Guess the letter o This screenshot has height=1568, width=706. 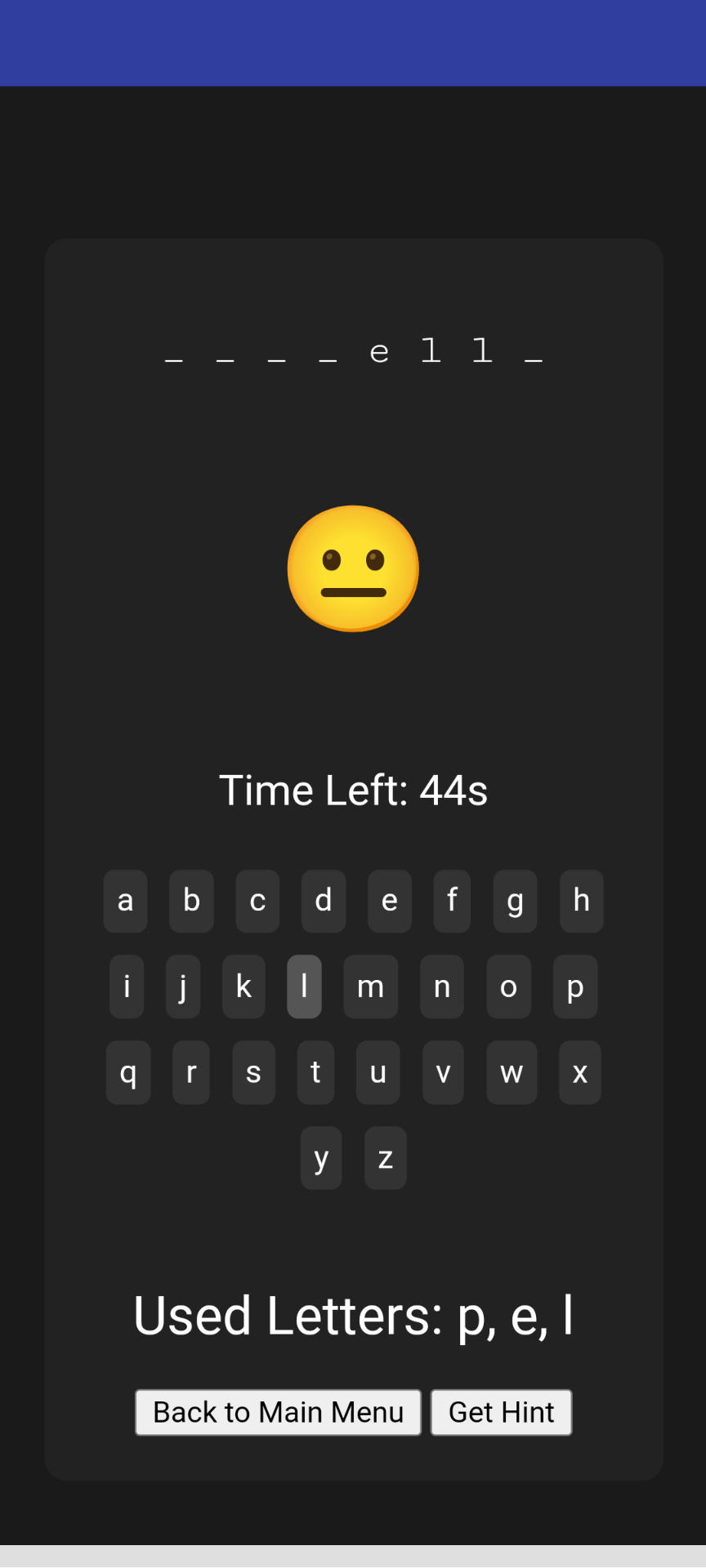508,987
